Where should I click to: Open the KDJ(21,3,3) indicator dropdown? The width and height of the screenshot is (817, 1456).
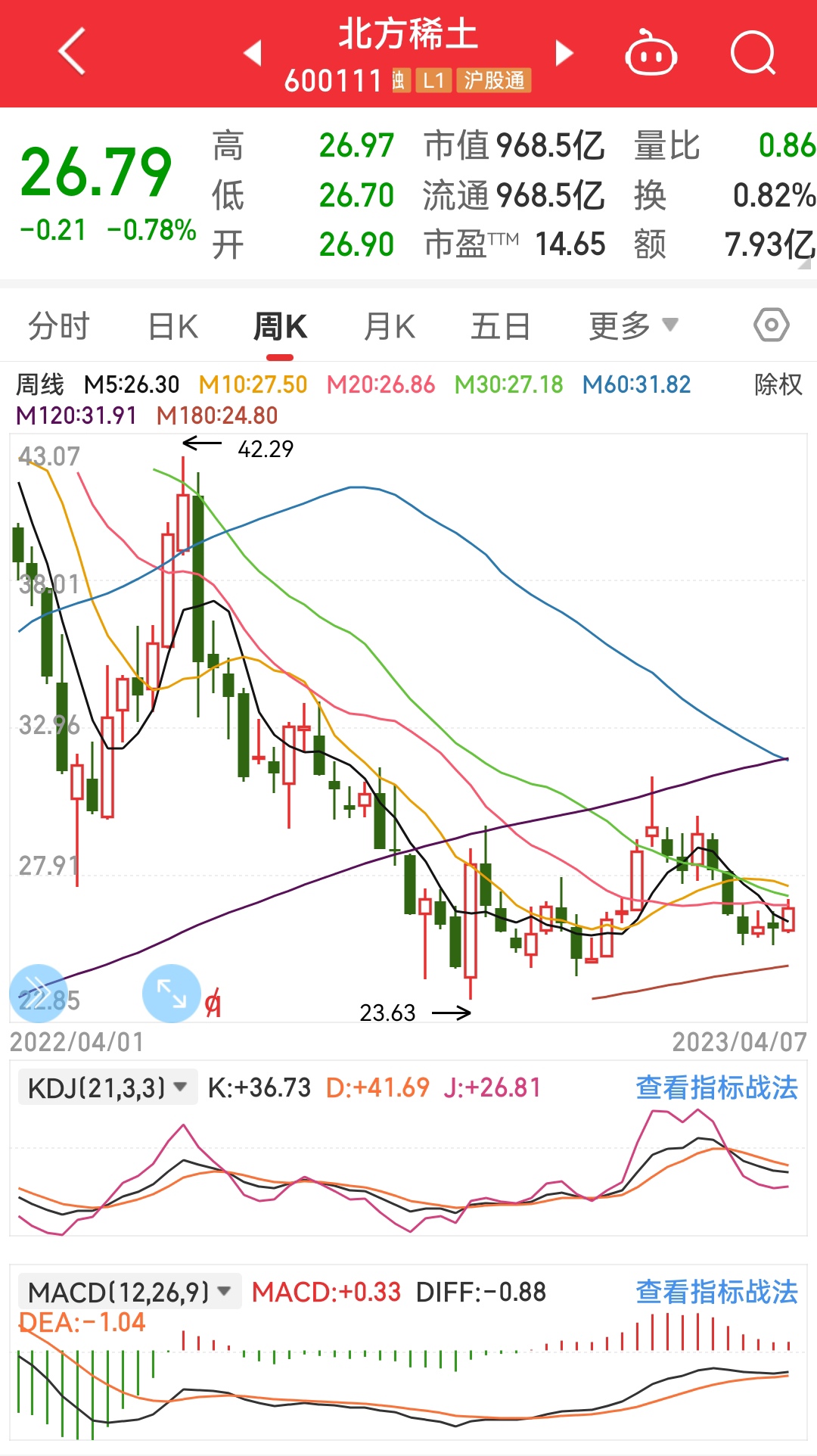click(x=107, y=1088)
